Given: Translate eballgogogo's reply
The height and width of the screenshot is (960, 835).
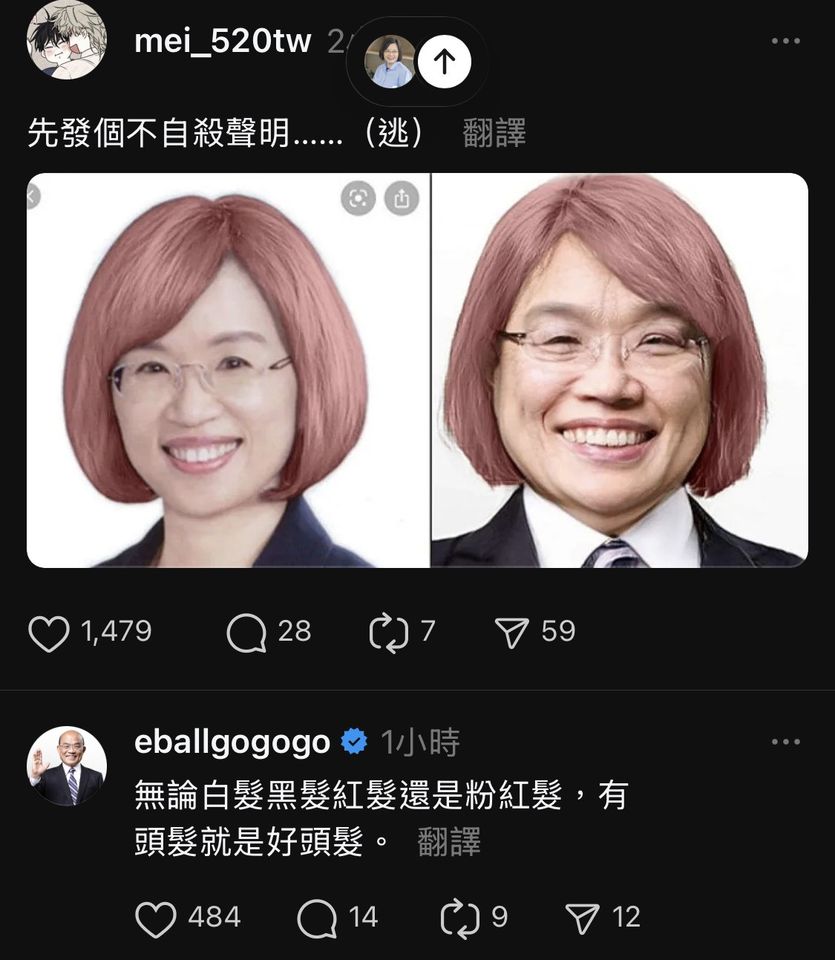Looking at the screenshot, I should pos(449,842).
